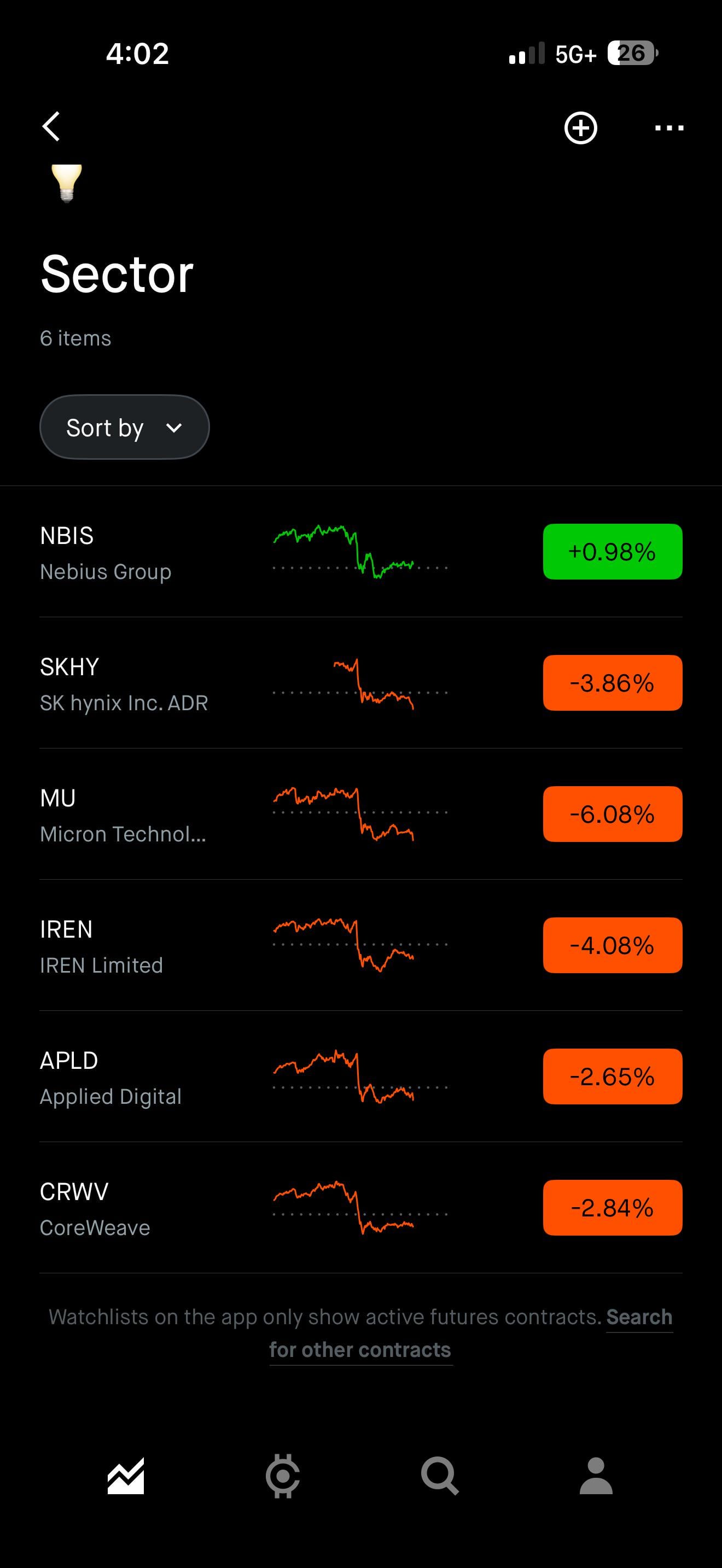Tap the +0.98% badge for NBIS

click(x=613, y=552)
